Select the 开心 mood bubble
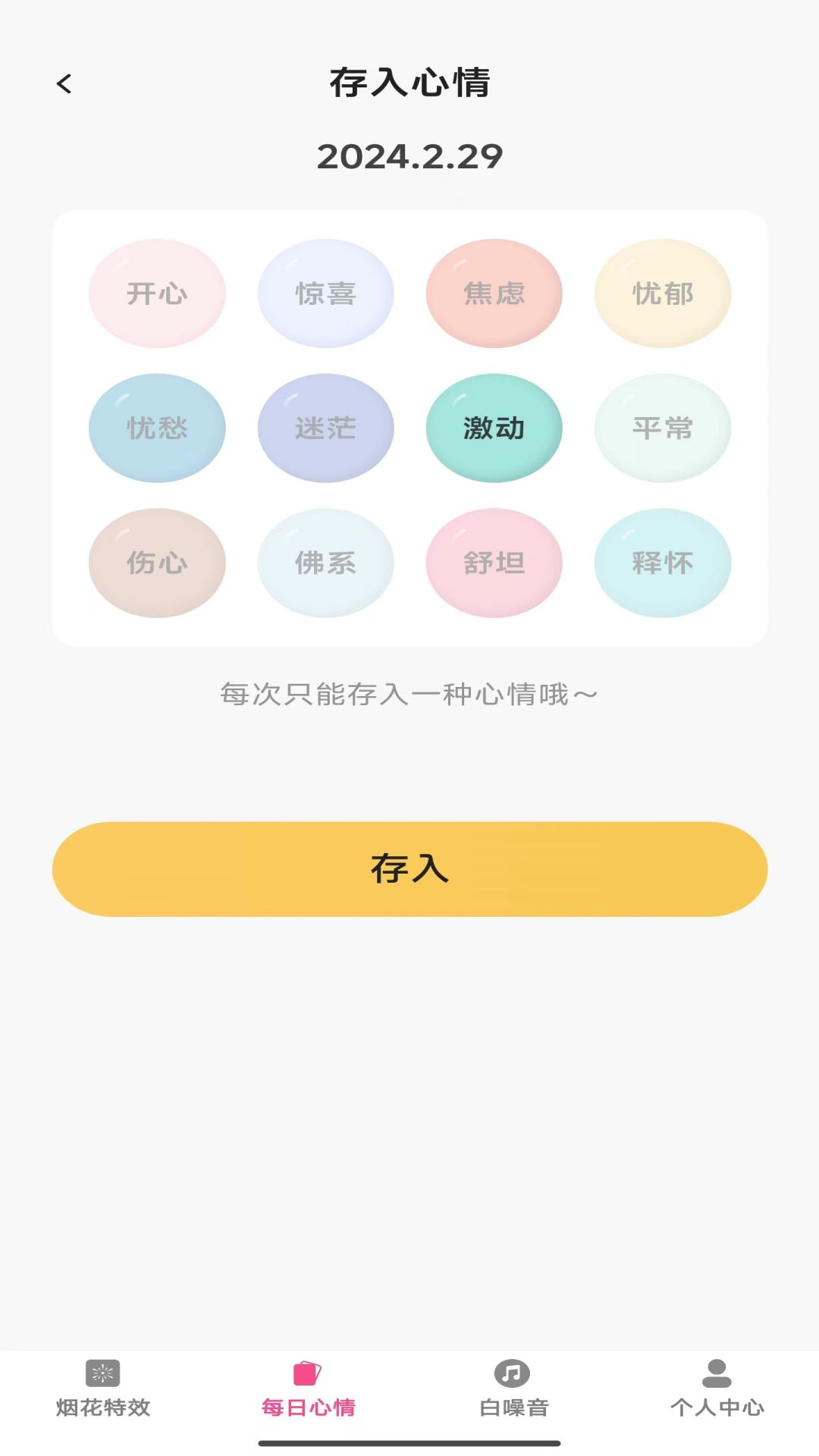The height and width of the screenshot is (1456, 819). 157,293
